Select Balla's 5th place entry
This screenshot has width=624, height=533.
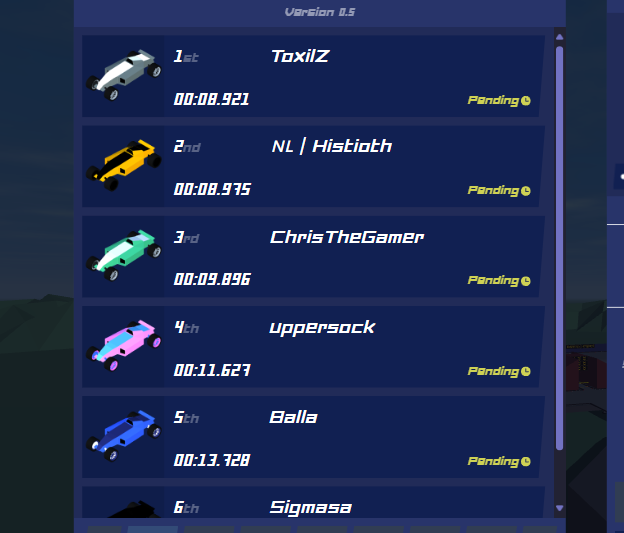313,436
